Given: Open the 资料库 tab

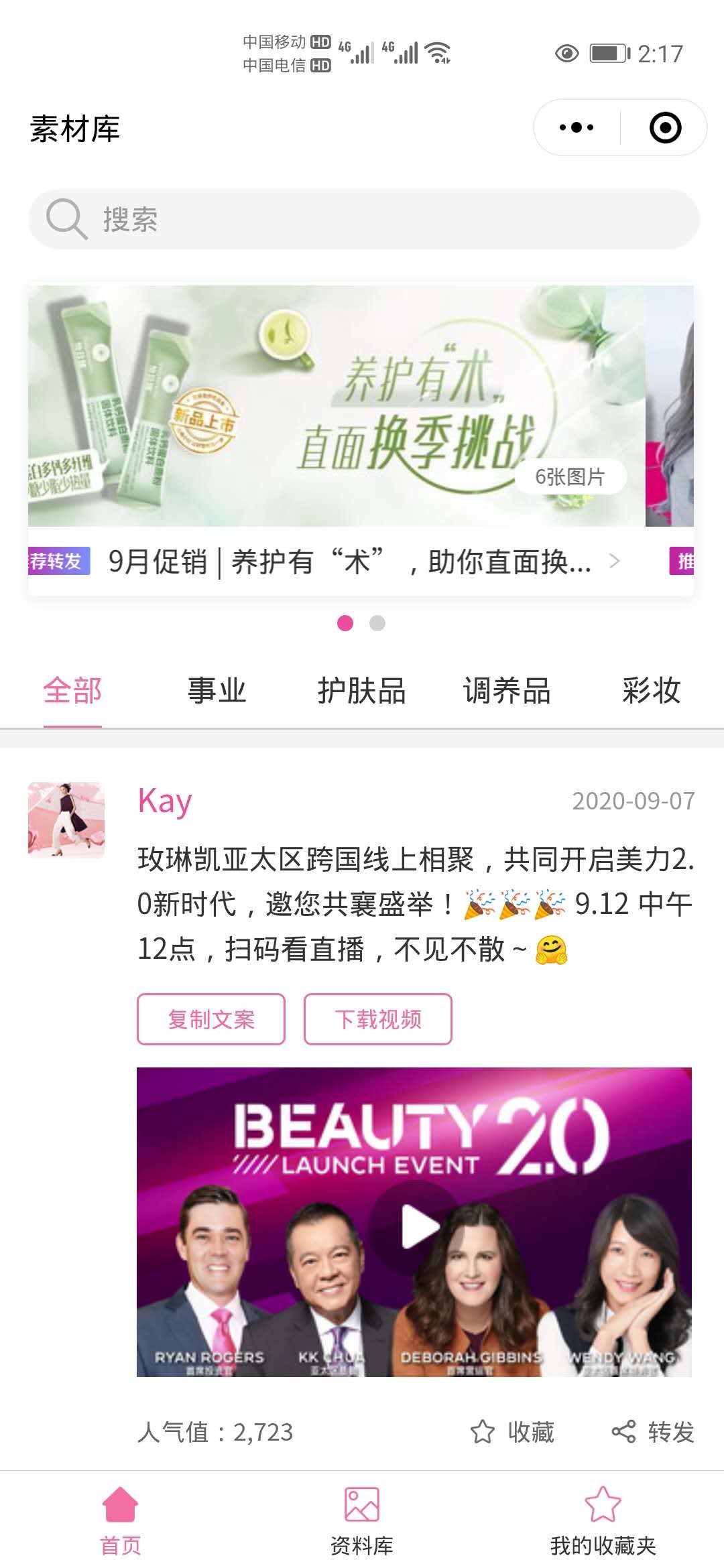Looking at the screenshot, I should pos(362,1521).
